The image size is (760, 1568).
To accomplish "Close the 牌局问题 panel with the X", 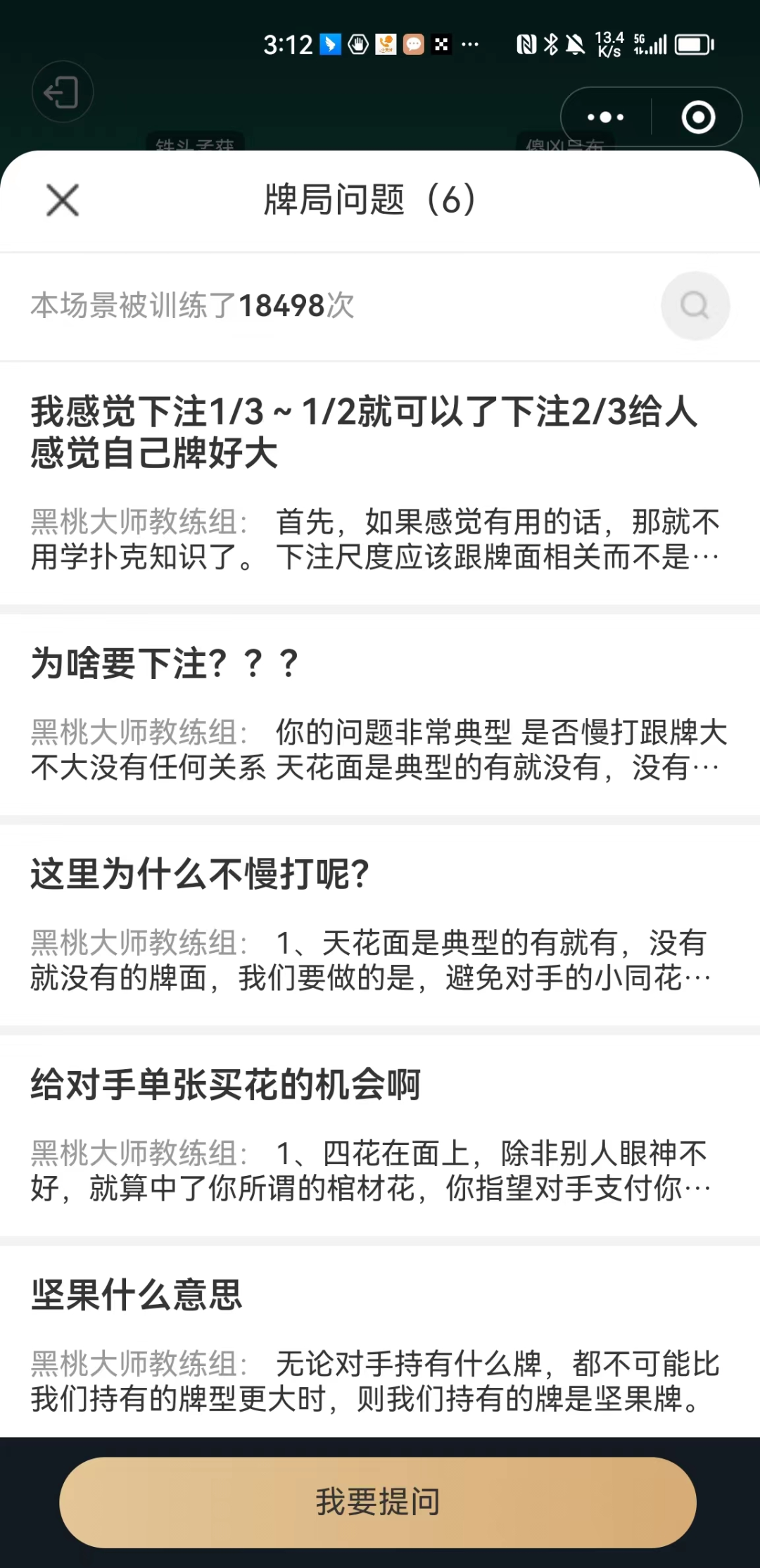I will click(61, 200).
